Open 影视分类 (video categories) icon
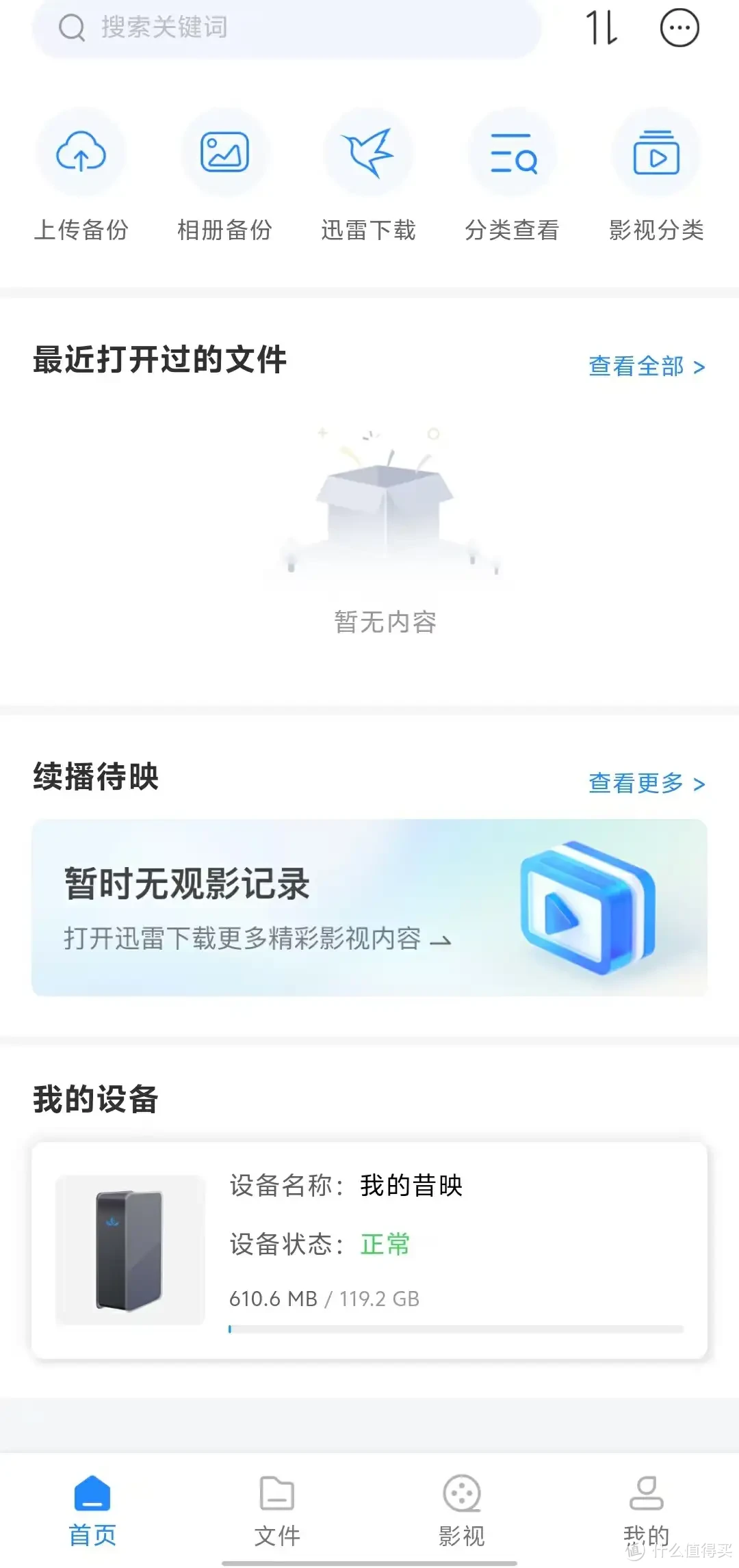The image size is (739, 1568). point(656,153)
